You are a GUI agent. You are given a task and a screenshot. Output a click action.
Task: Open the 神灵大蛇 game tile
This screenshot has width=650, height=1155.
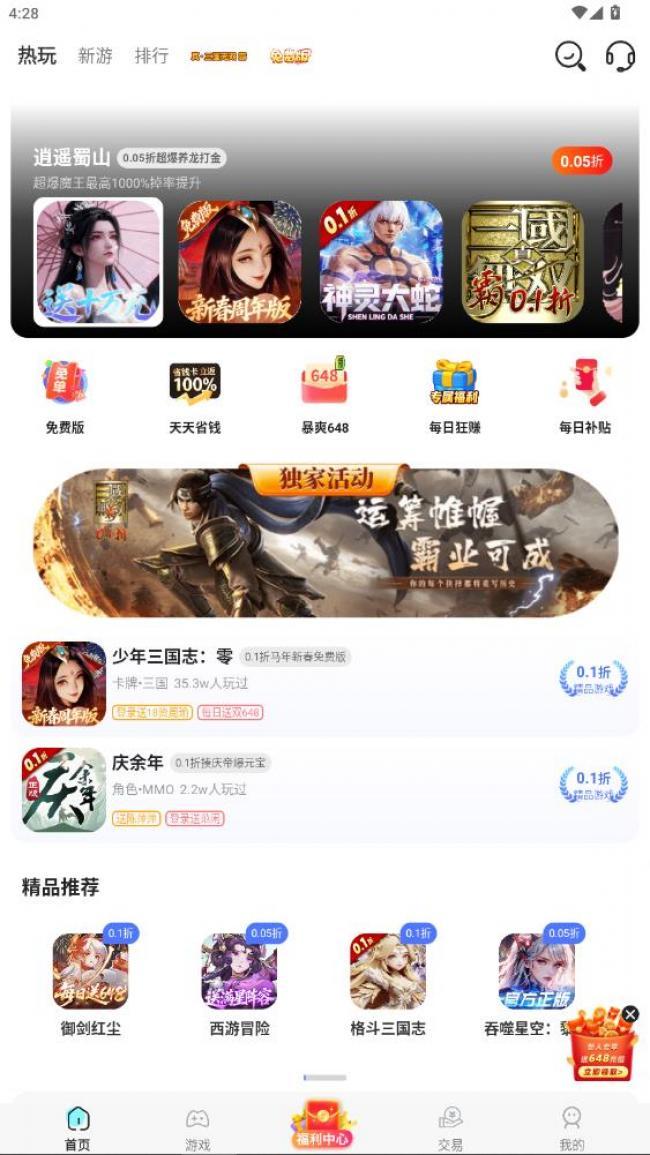click(381, 262)
